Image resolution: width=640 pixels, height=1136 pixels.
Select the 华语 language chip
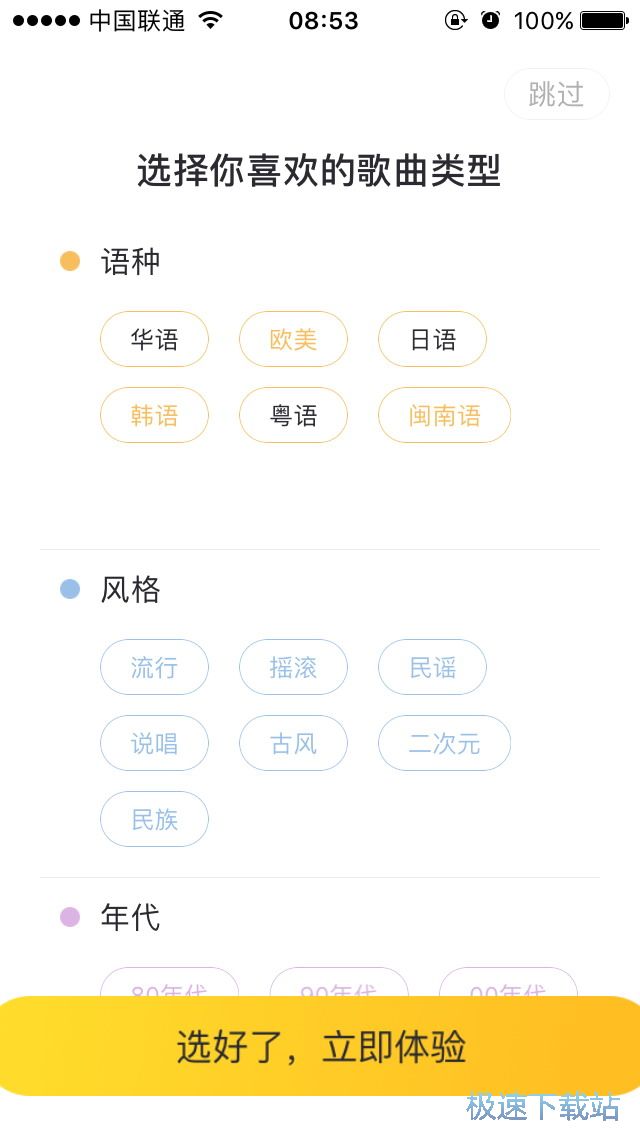154,340
